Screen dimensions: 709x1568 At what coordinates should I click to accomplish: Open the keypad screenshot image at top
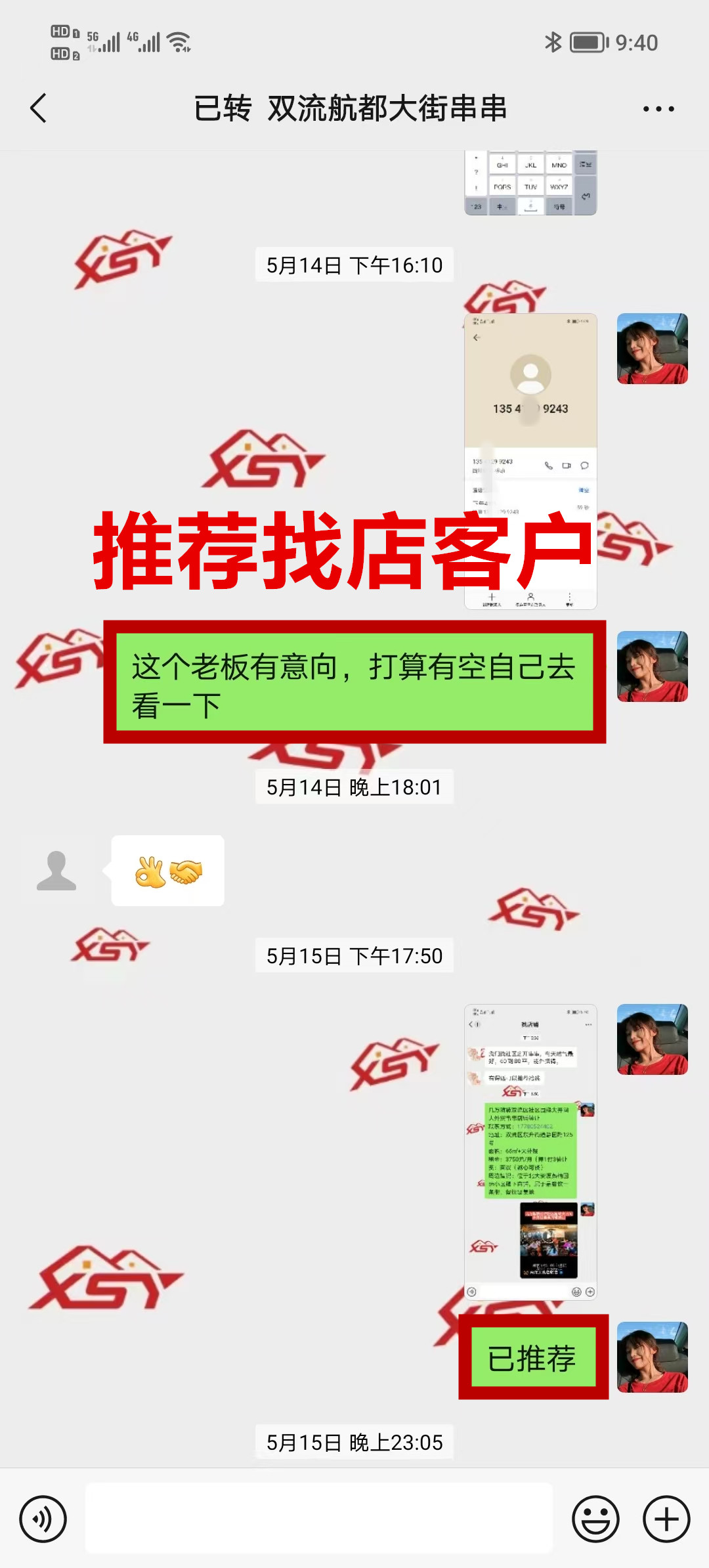[x=530, y=183]
